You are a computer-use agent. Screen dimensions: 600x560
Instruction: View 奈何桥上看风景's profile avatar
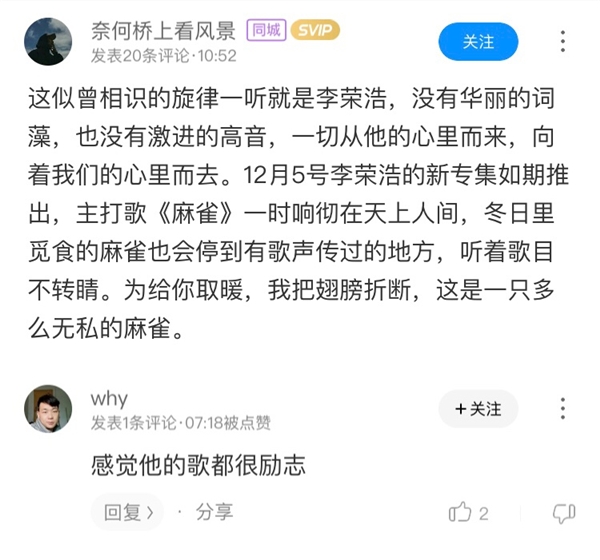point(47,42)
